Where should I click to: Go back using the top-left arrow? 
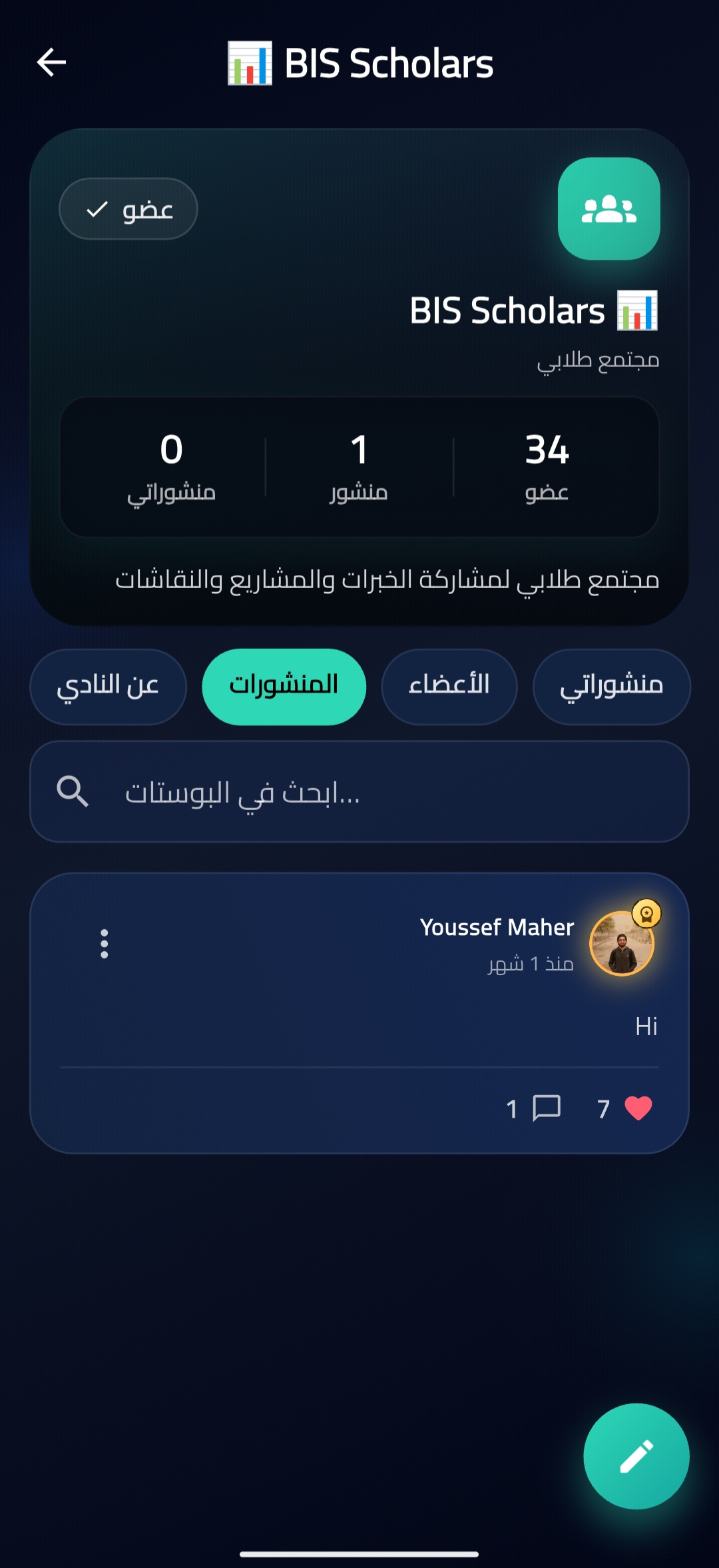[x=51, y=63]
